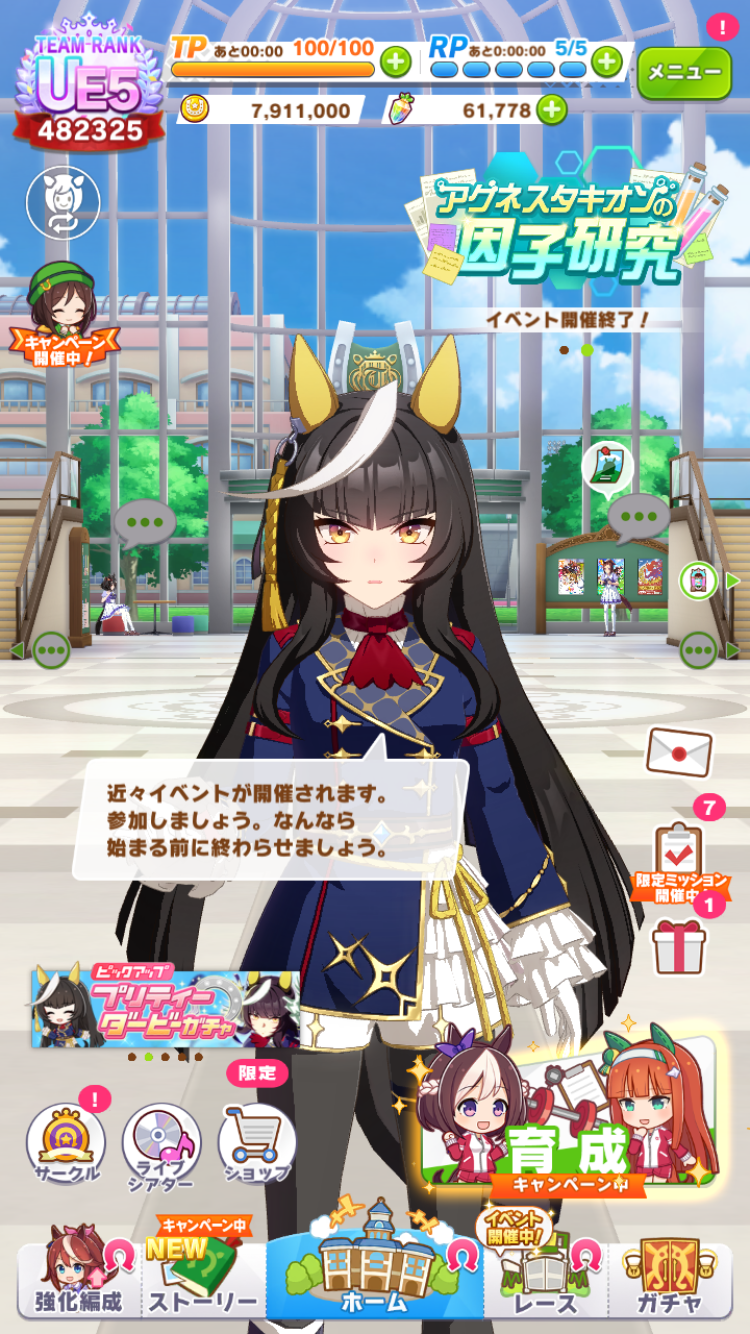Viewport: 750px width, 1334px height.
Task: Tap the plus button to restore TP
Action: 396,62
